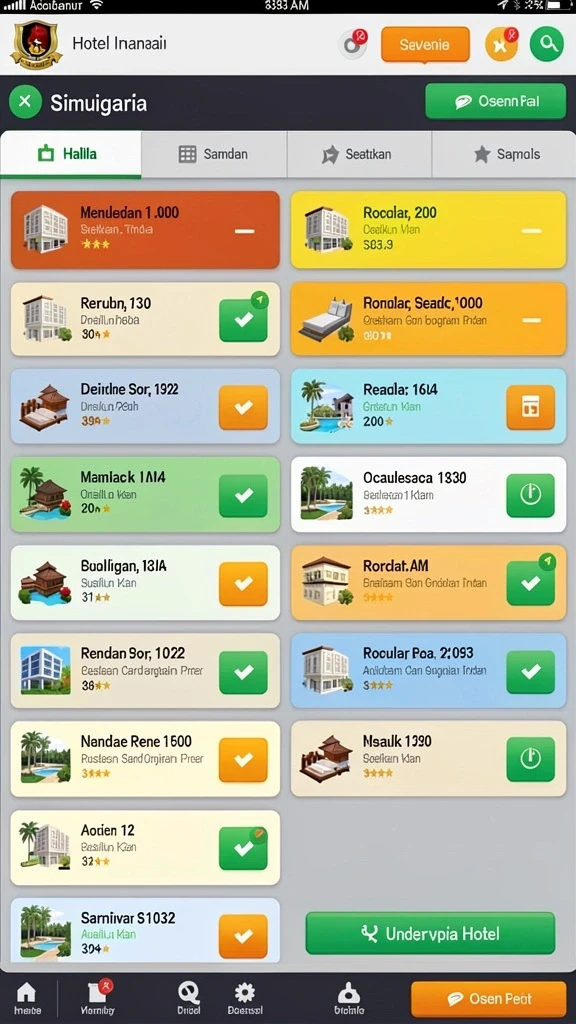Open the settings gear in bottom bar
The width and height of the screenshot is (576, 1024).
[x=245, y=999]
